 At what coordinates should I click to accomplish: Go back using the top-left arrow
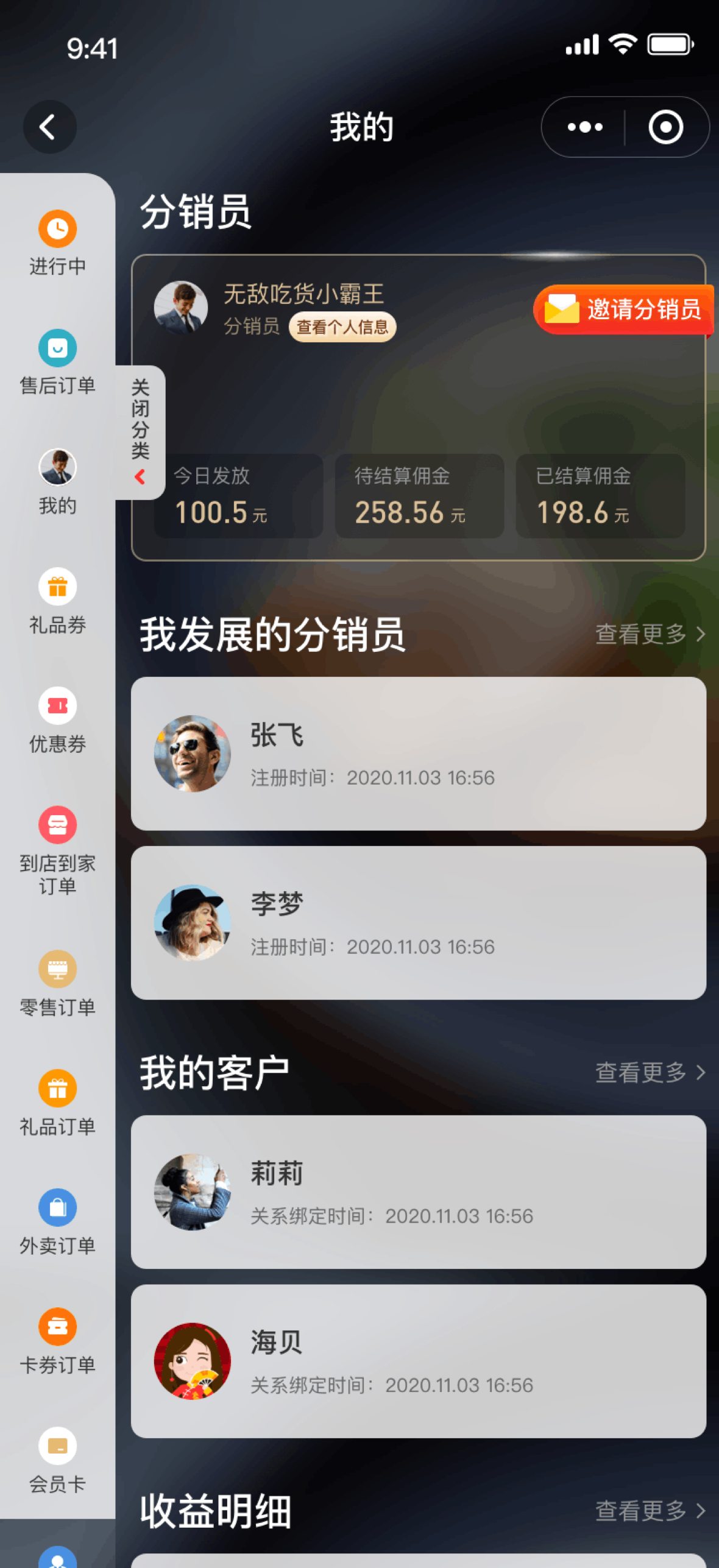tap(49, 127)
